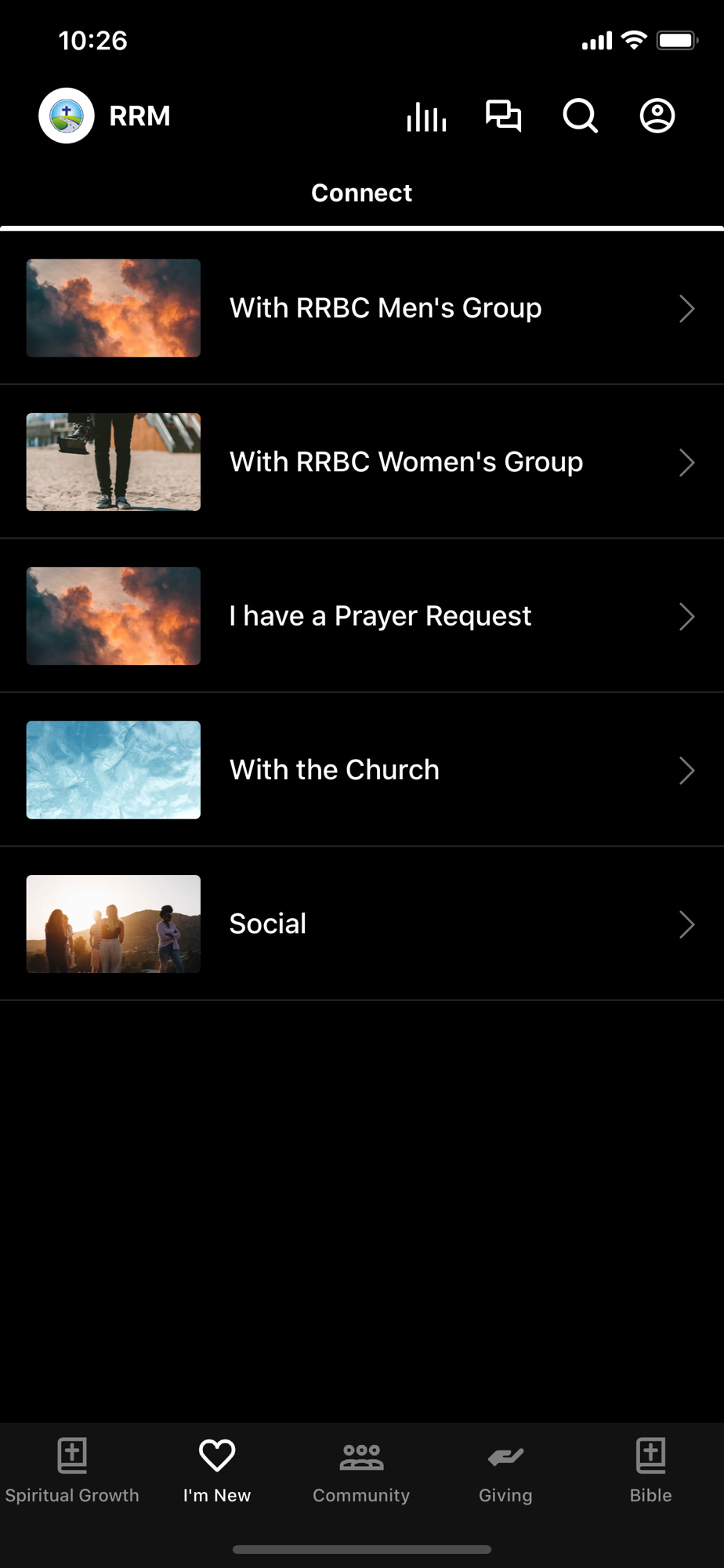Open the messages chat icon
Screen dimensions: 724x1568
click(x=503, y=116)
